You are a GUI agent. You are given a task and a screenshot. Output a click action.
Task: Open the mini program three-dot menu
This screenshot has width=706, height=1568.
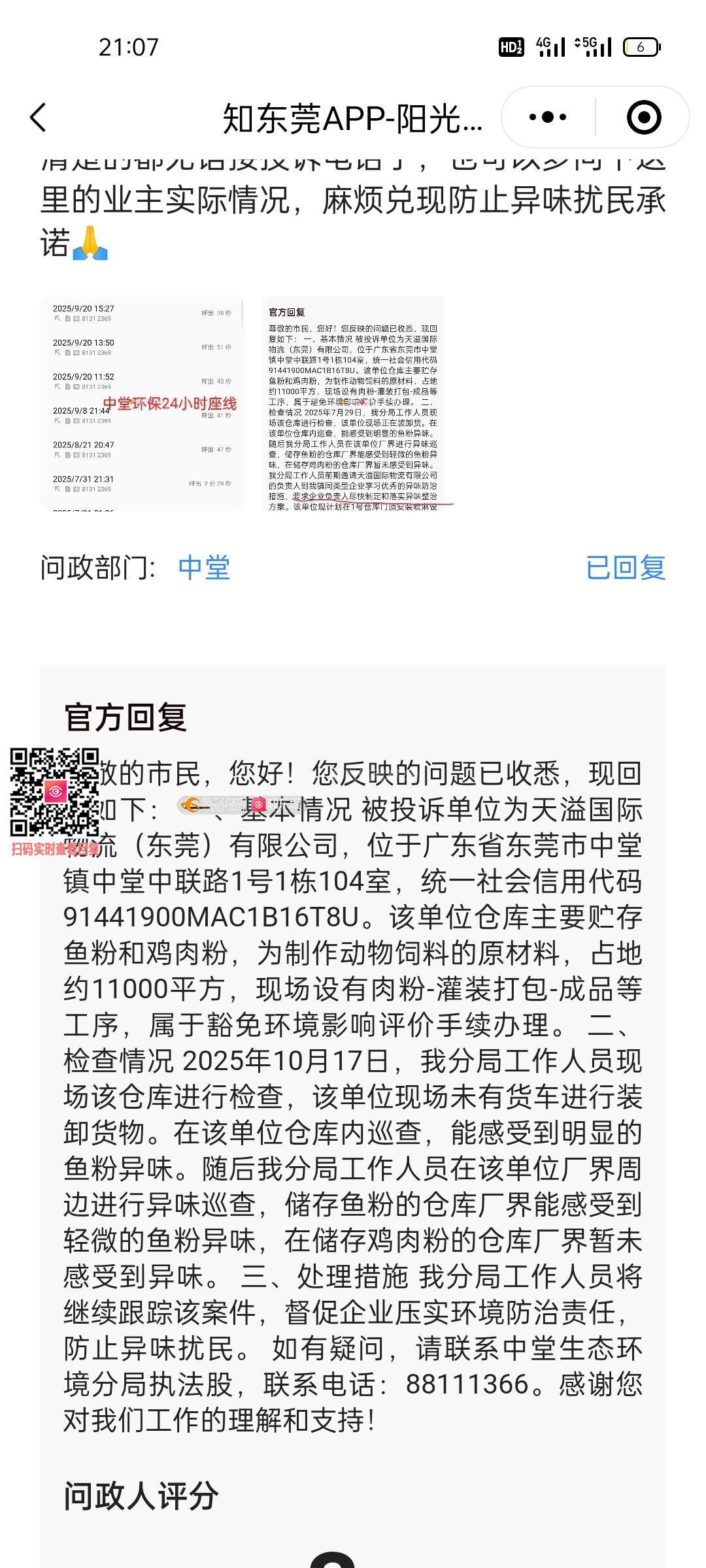click(548, 118)
